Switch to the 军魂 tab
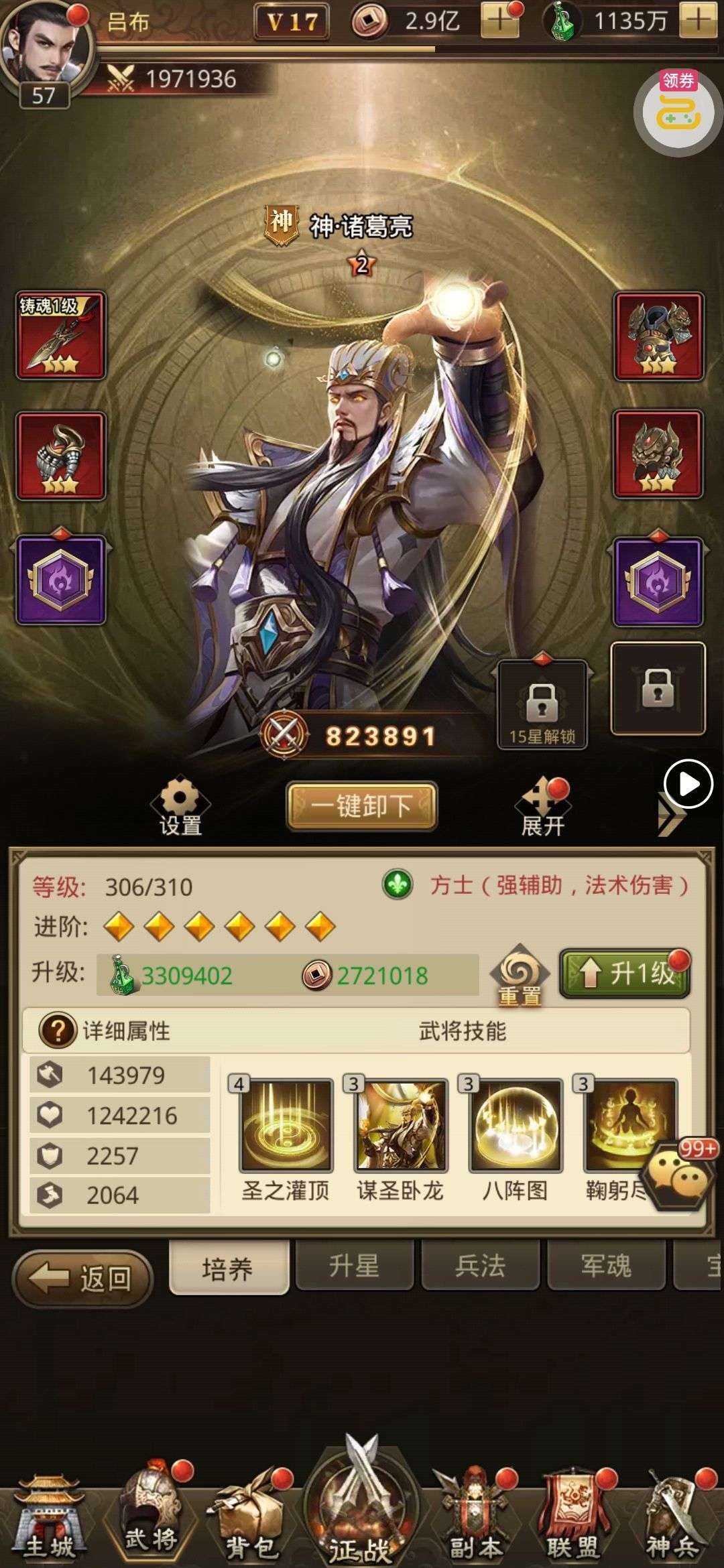The height and width of the screenshot is (1568, 724). click(605, 1265)
